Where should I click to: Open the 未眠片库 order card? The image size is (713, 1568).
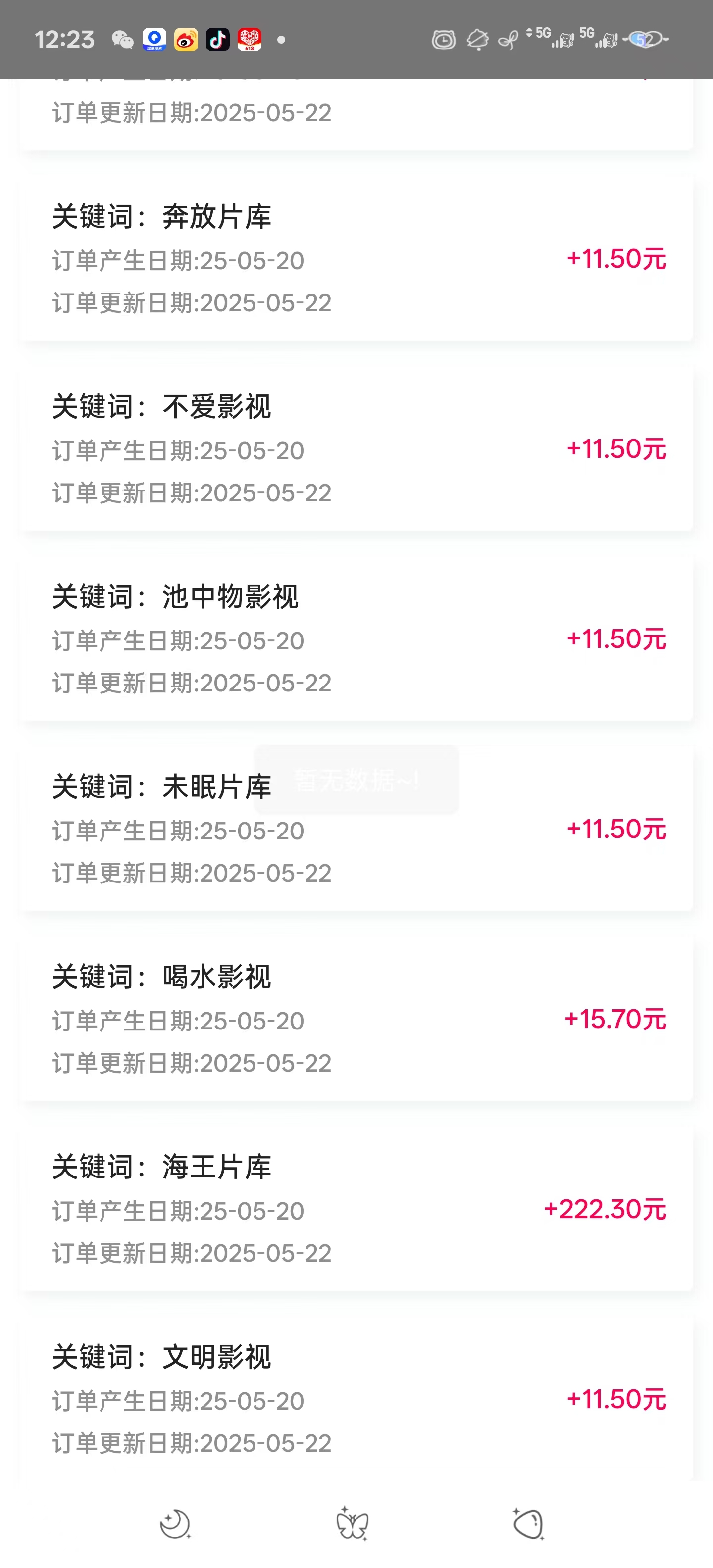click(x=357, y=830)
